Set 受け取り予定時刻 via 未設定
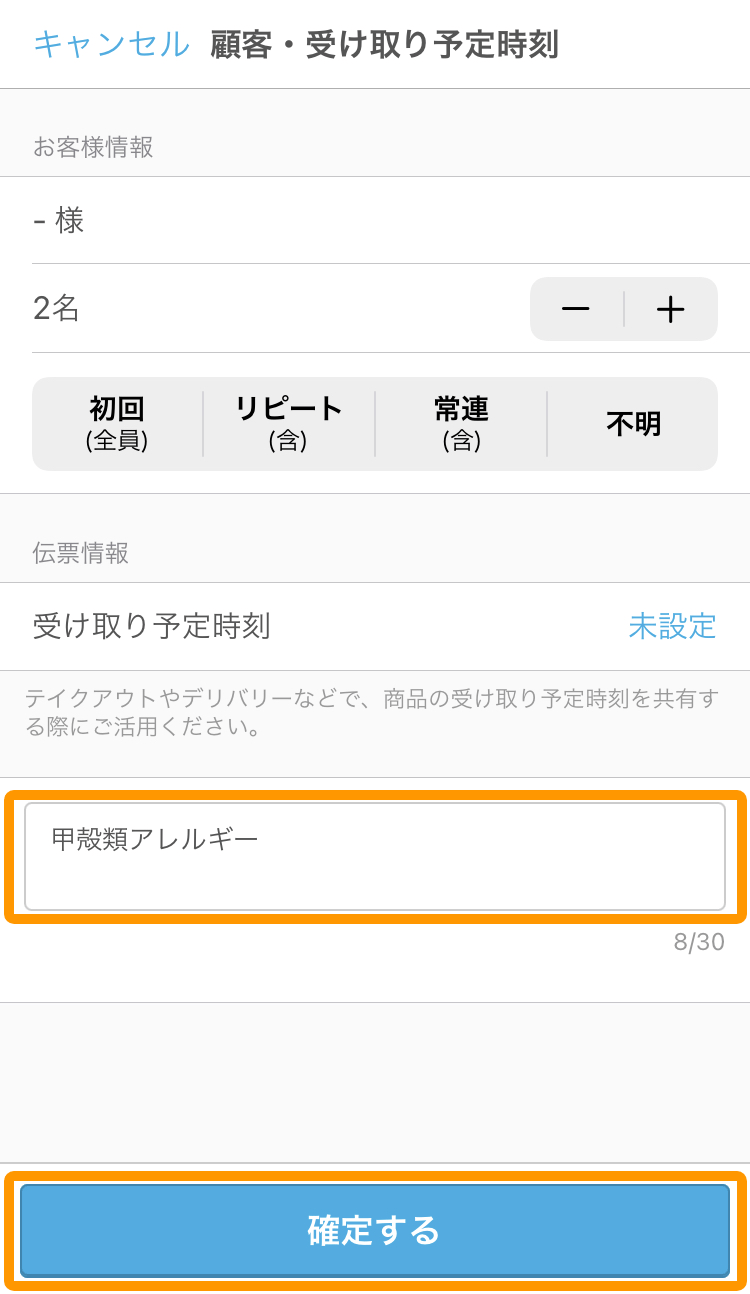Screen dimensions: 750x1294 672,626
